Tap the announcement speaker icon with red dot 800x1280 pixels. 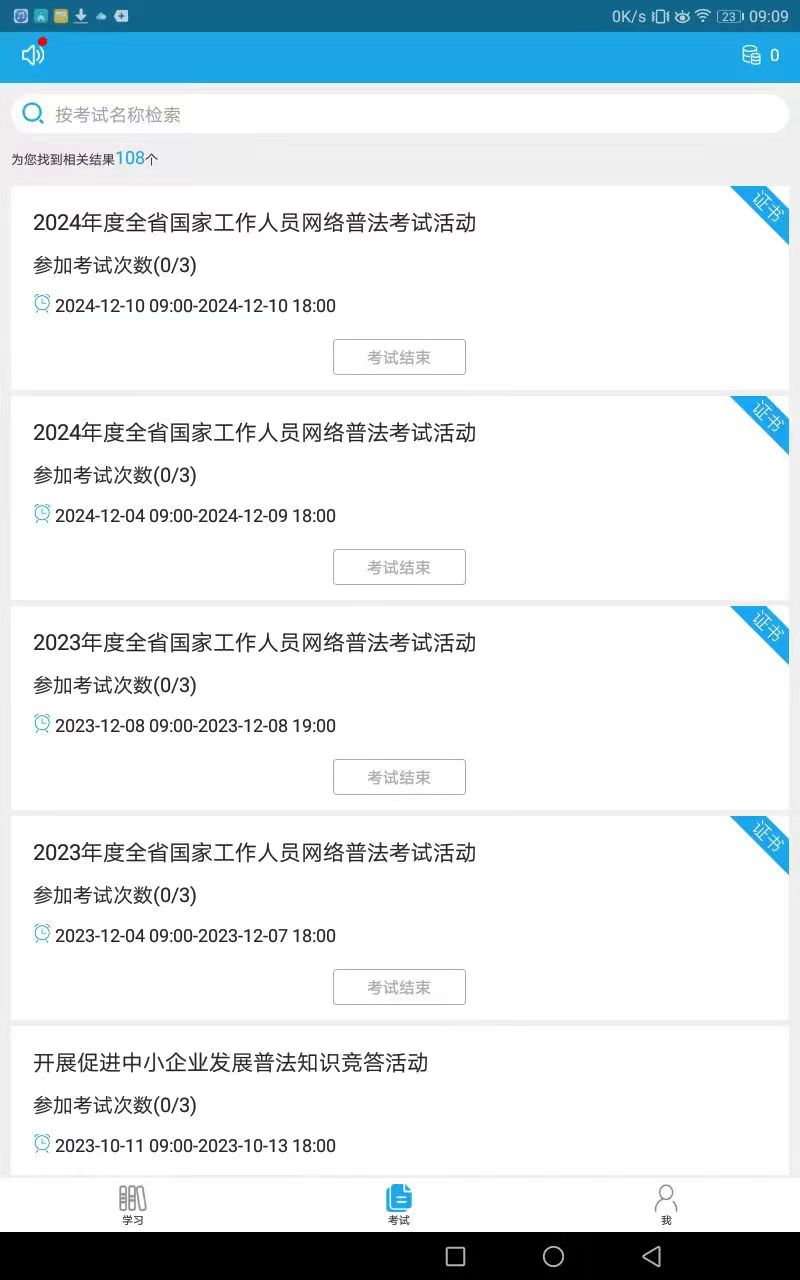pos(32,56)
